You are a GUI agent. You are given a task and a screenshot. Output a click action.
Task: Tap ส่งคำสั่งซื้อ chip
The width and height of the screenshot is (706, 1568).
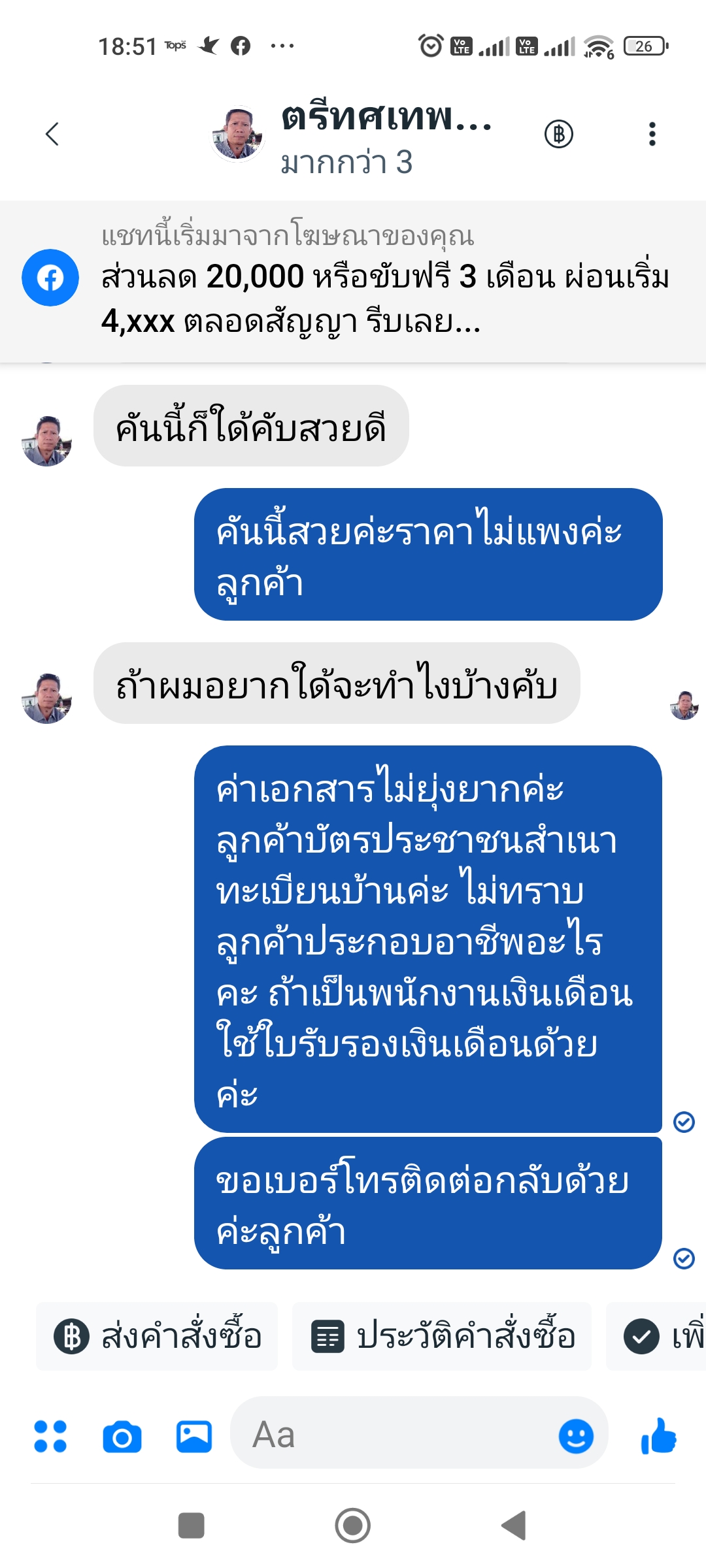click(157, 1336)
